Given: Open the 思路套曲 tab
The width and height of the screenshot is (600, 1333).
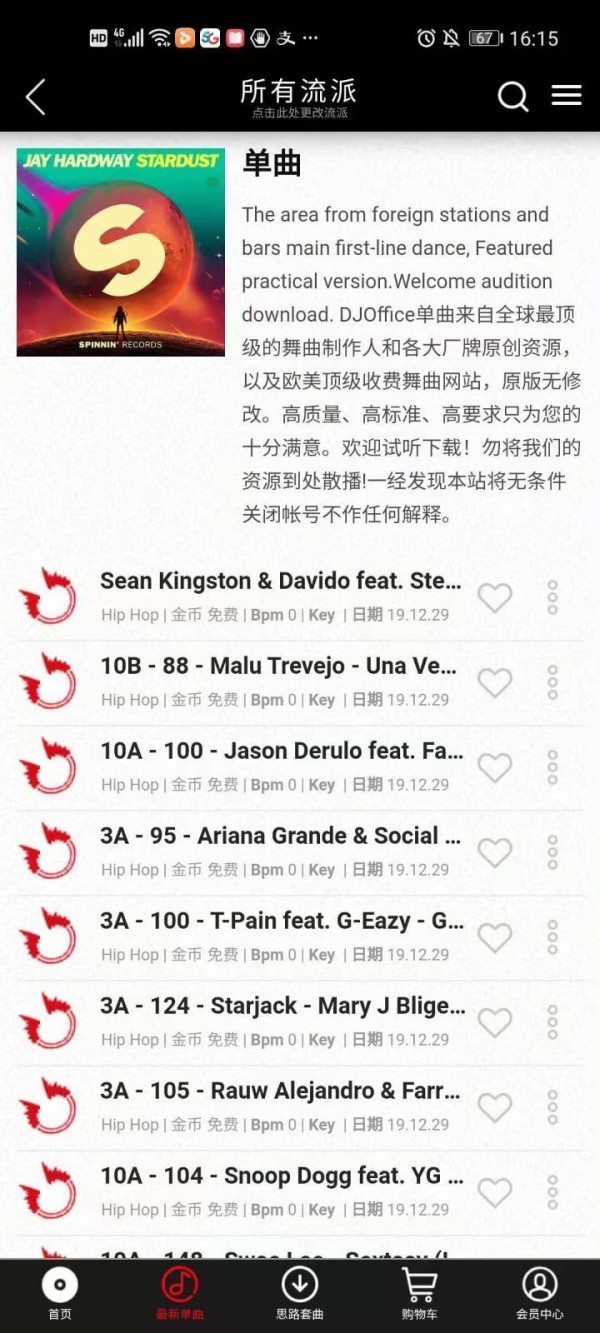Looking at the screenshot, I should click(x=300, y=1294).
